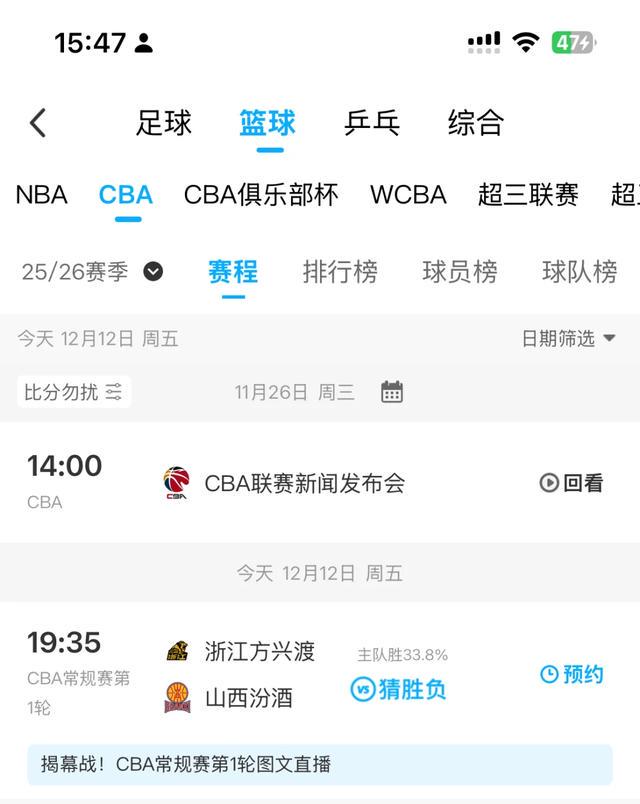The width and height of the screenshot is (640, 804).
Task: Open the 日期筛选 date filter
Action: (569, 339)
